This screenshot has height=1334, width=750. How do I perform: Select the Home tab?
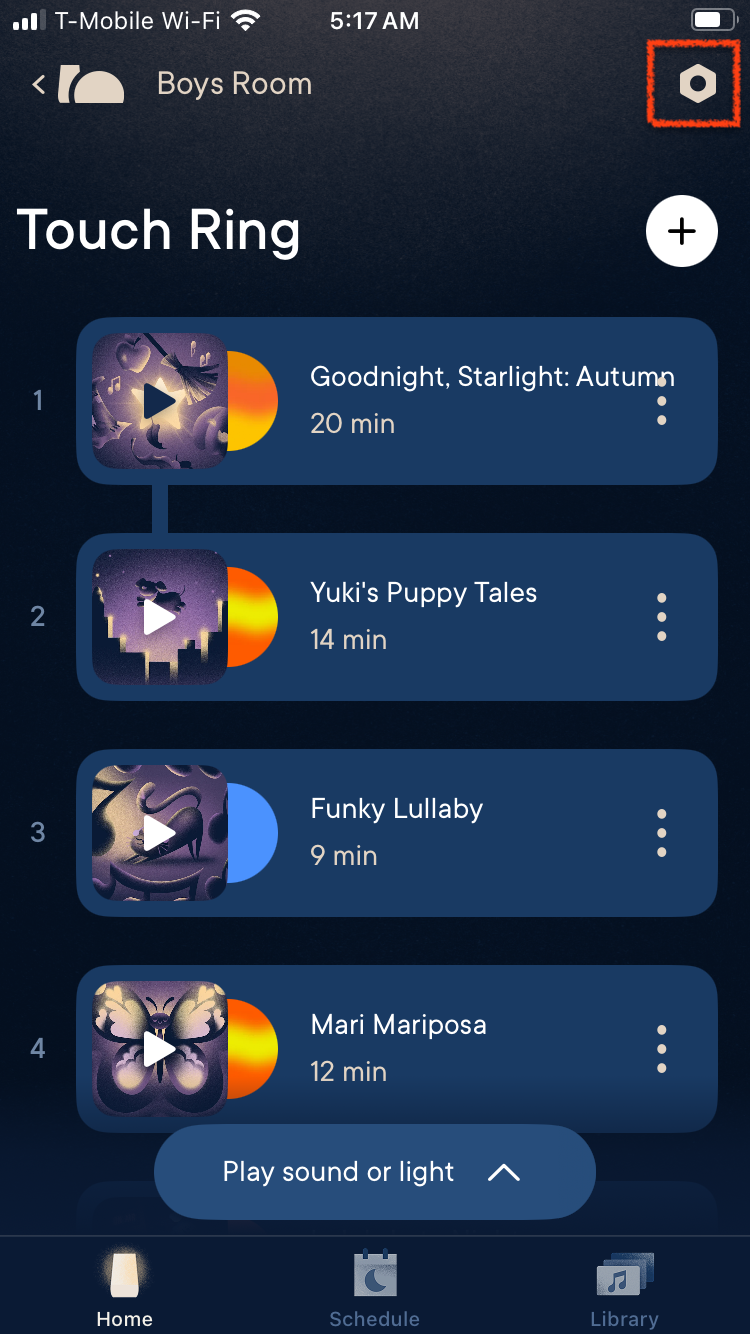click(x=124, y=1288)
